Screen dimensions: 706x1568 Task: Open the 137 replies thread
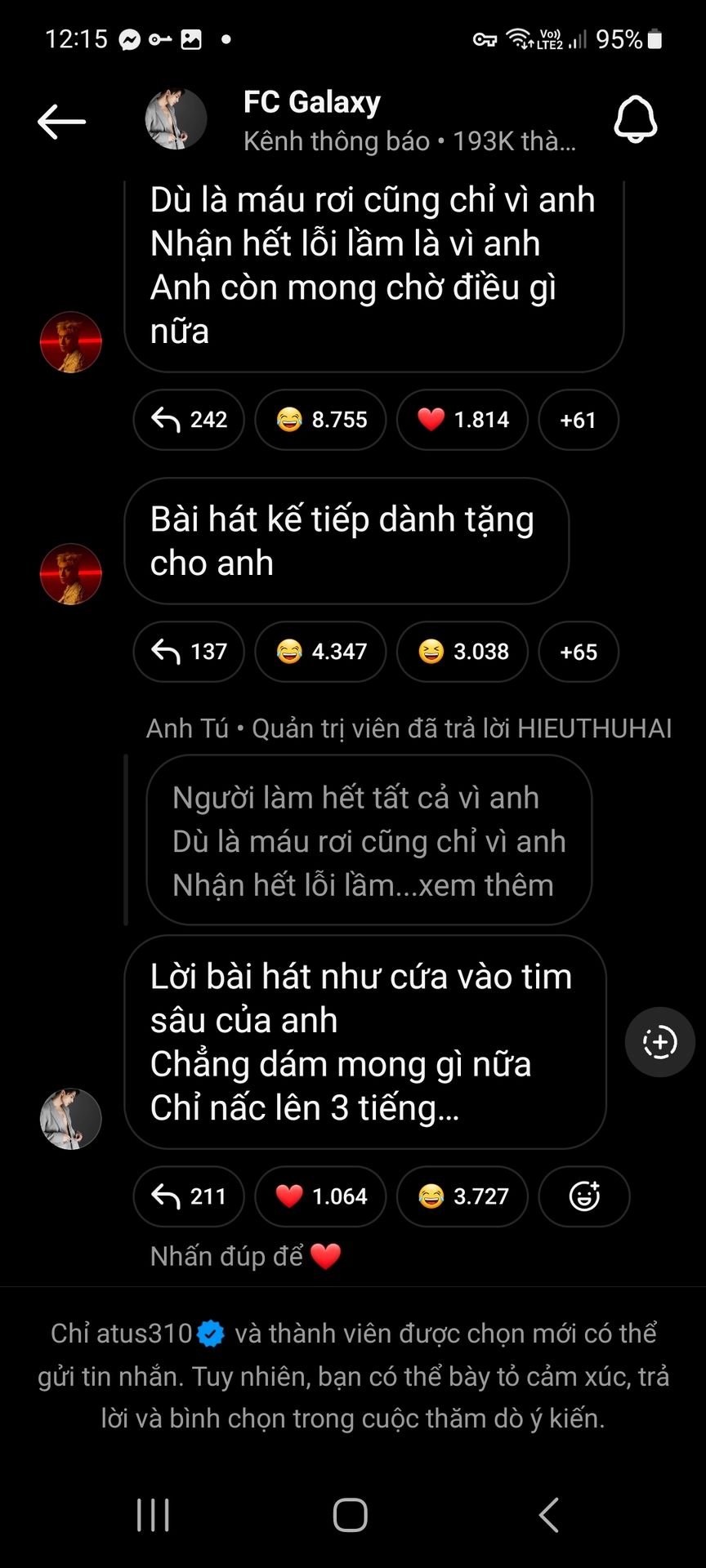189,652
